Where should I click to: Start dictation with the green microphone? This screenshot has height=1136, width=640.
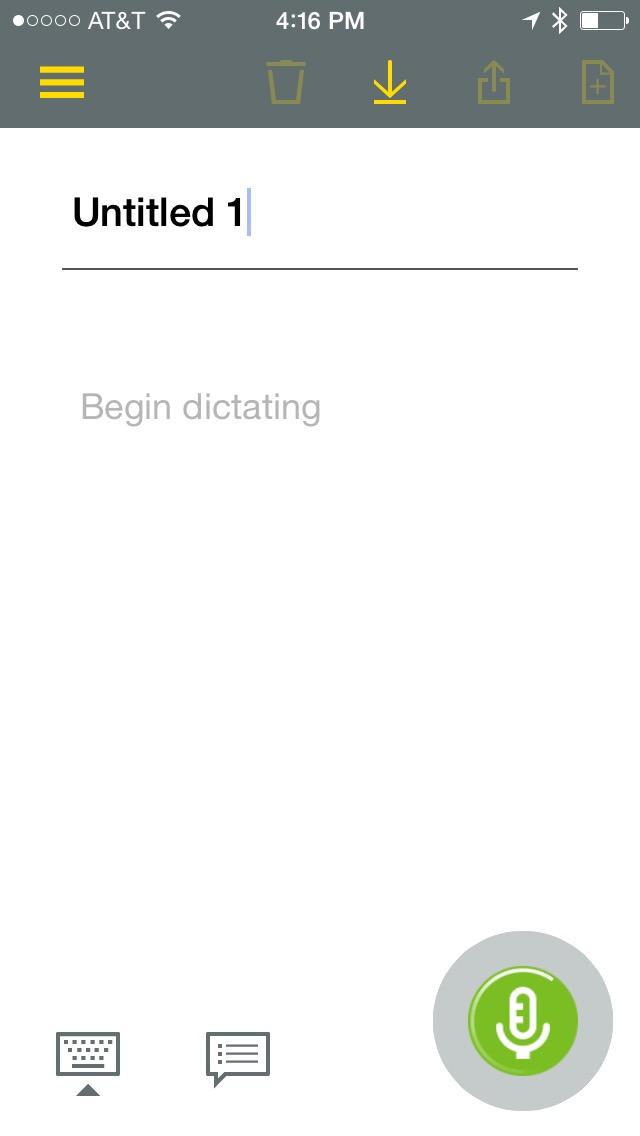point(523,1020)
